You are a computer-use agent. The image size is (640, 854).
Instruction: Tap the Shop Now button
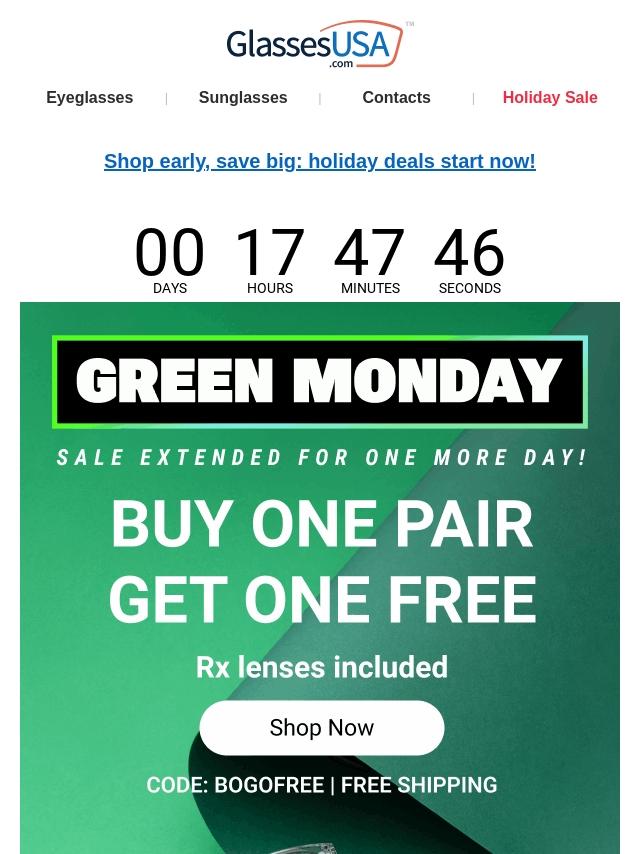pyautogui.click(x=322, y=728)
